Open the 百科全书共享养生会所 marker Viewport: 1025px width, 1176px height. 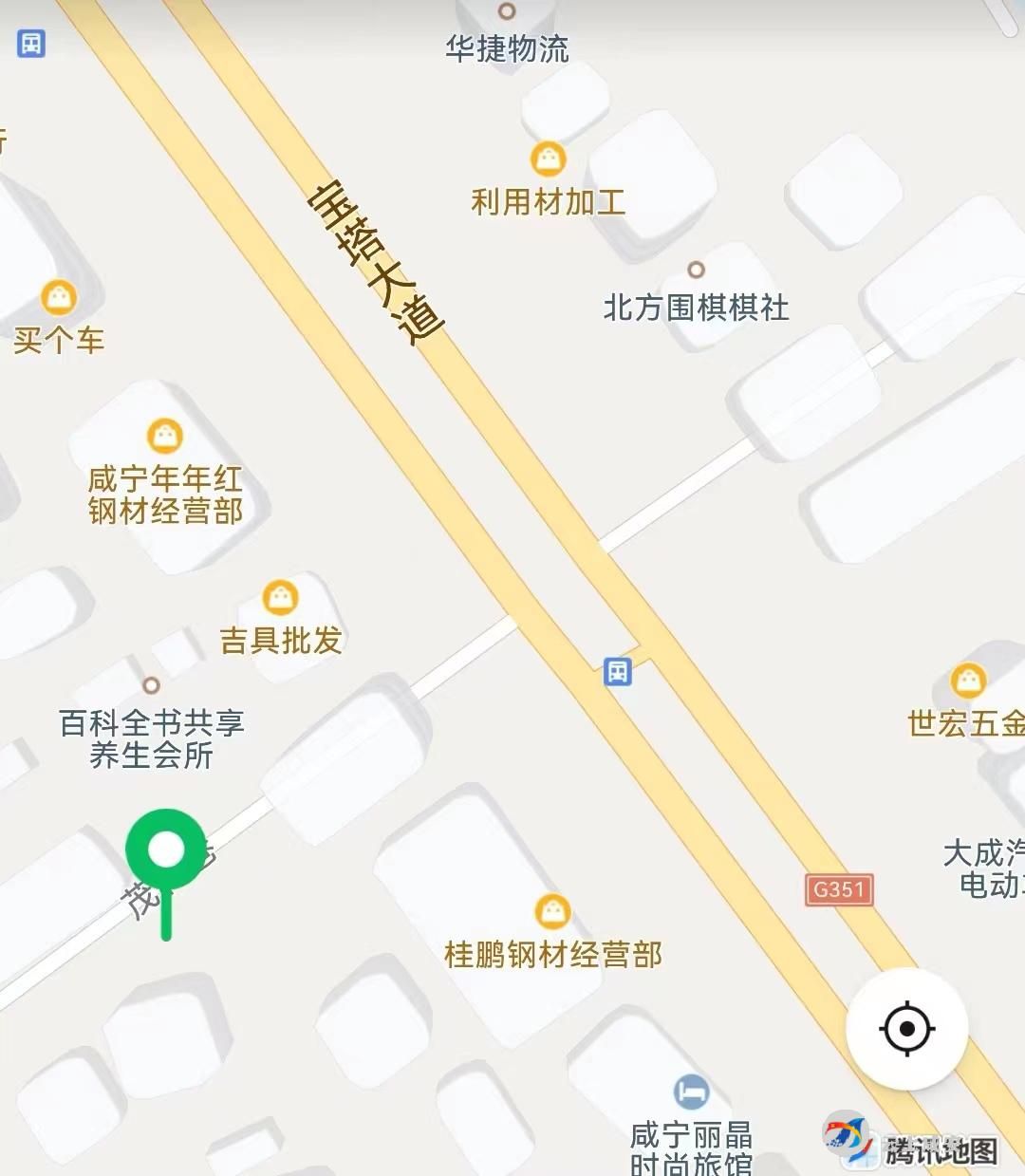pos(151,685)
